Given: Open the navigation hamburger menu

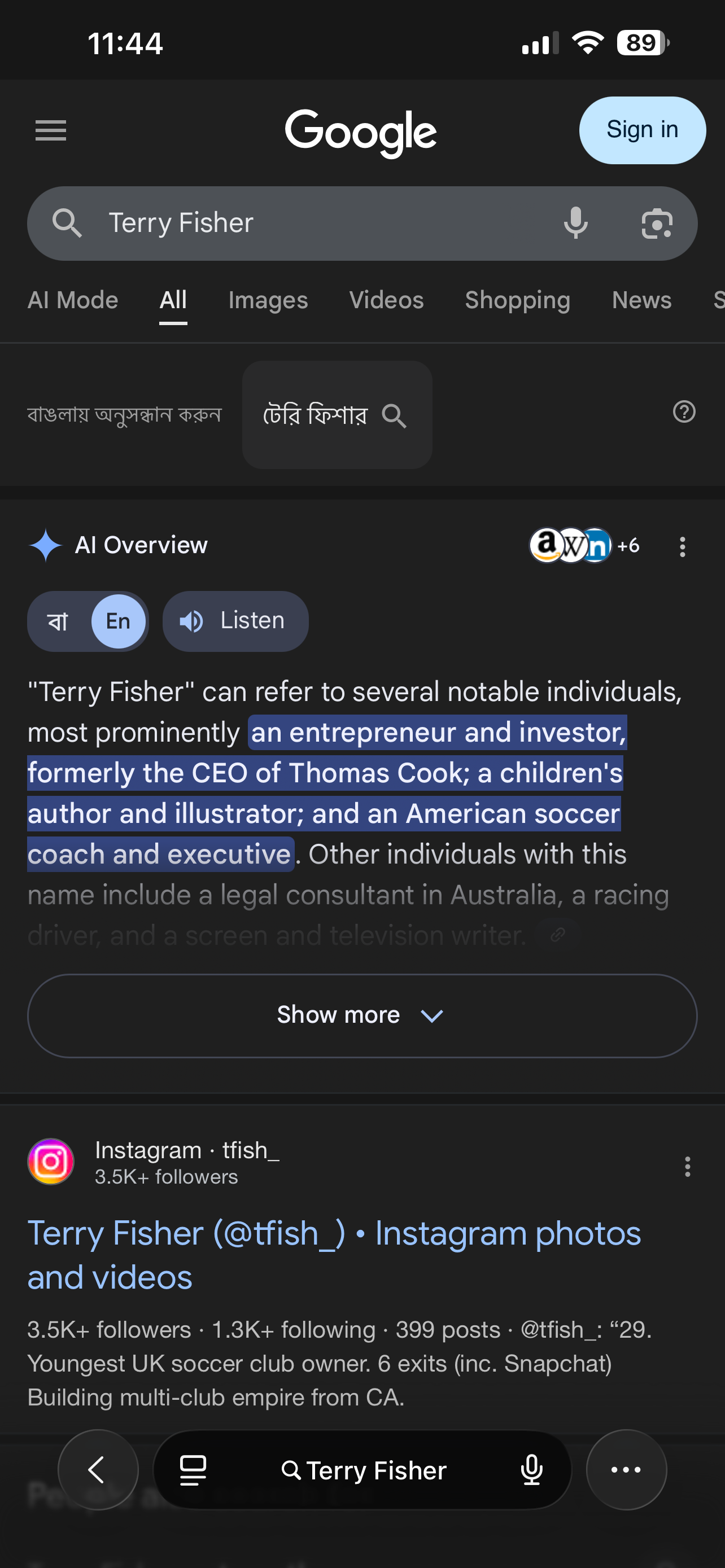Looking at the screenshot, I should [50, 130].
